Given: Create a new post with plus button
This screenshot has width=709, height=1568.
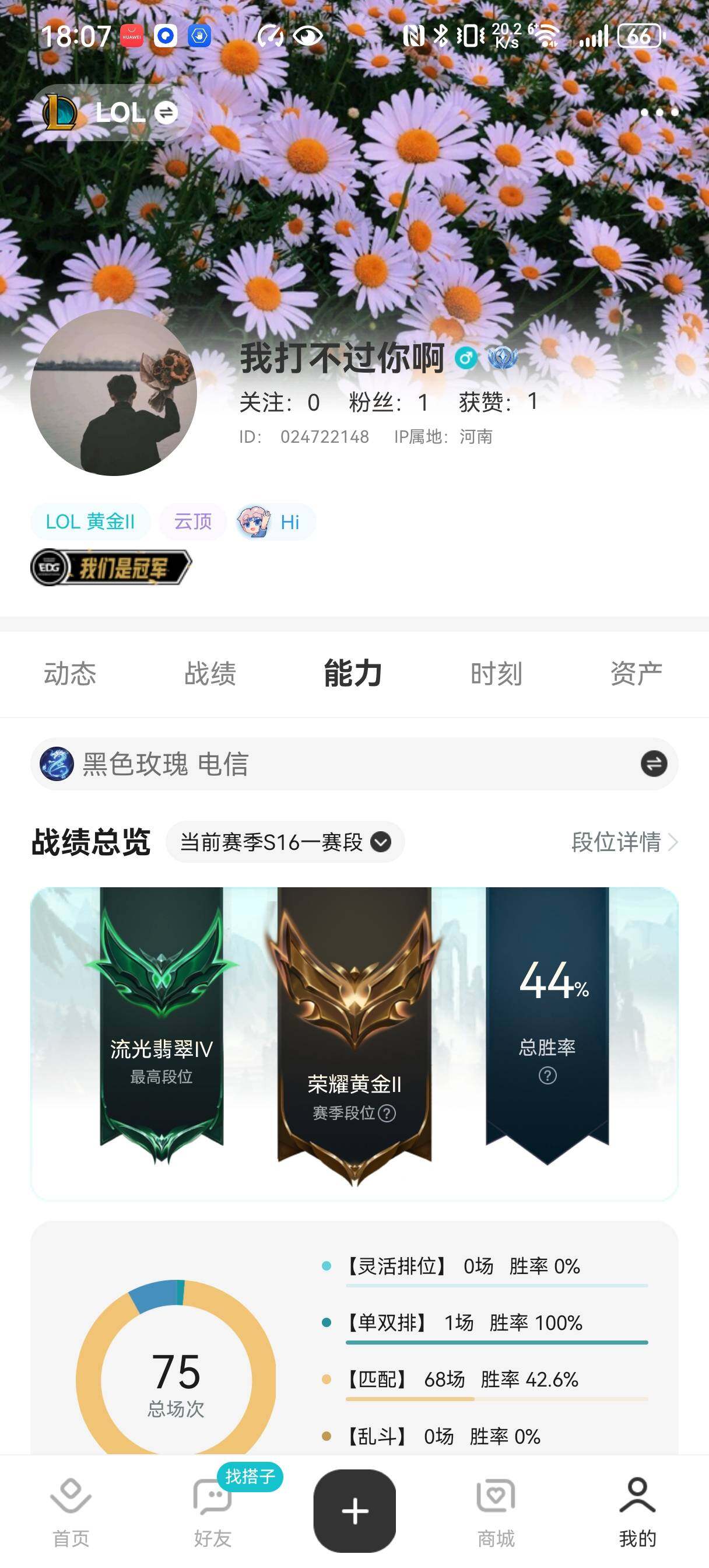Looking at the screenshot, I should click(x=355, y=1511).
